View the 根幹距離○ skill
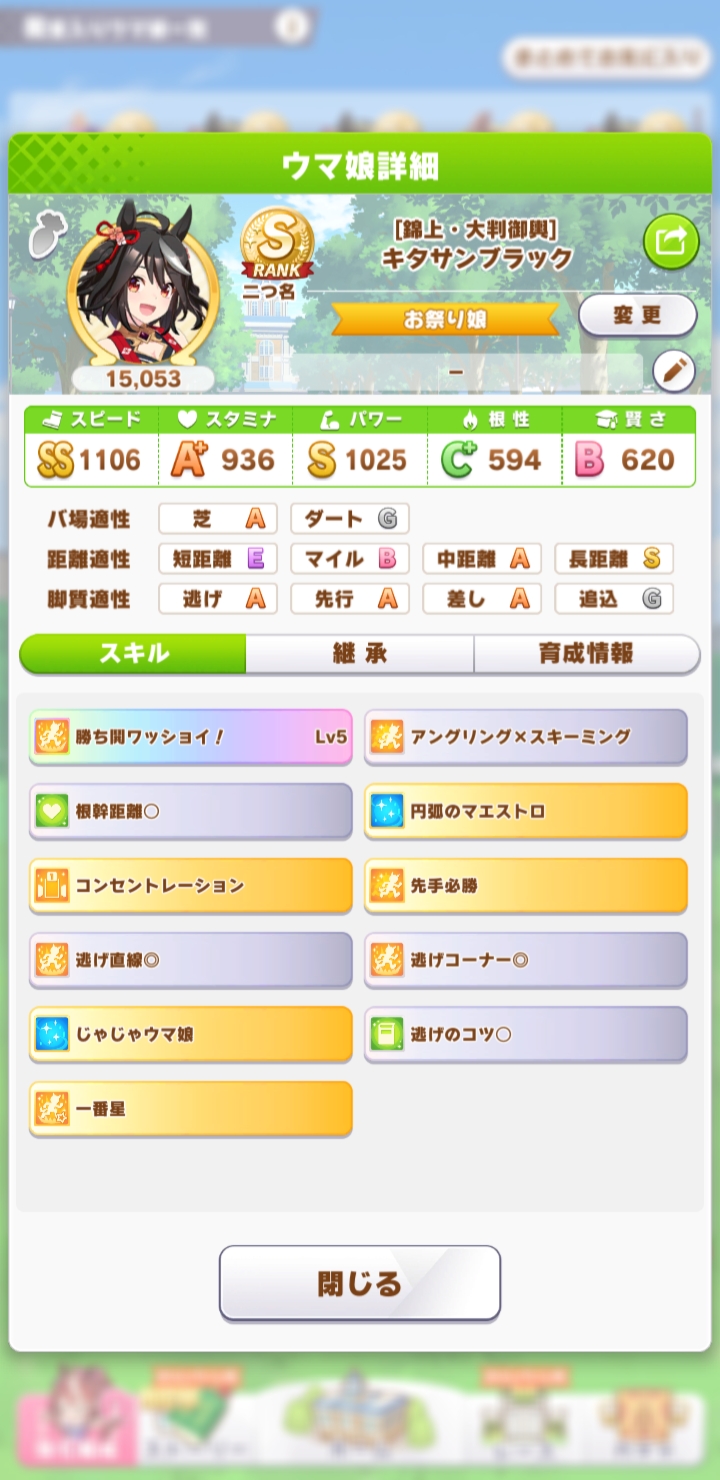Screen dimensions: 720x1480 [x=190, y=811]
